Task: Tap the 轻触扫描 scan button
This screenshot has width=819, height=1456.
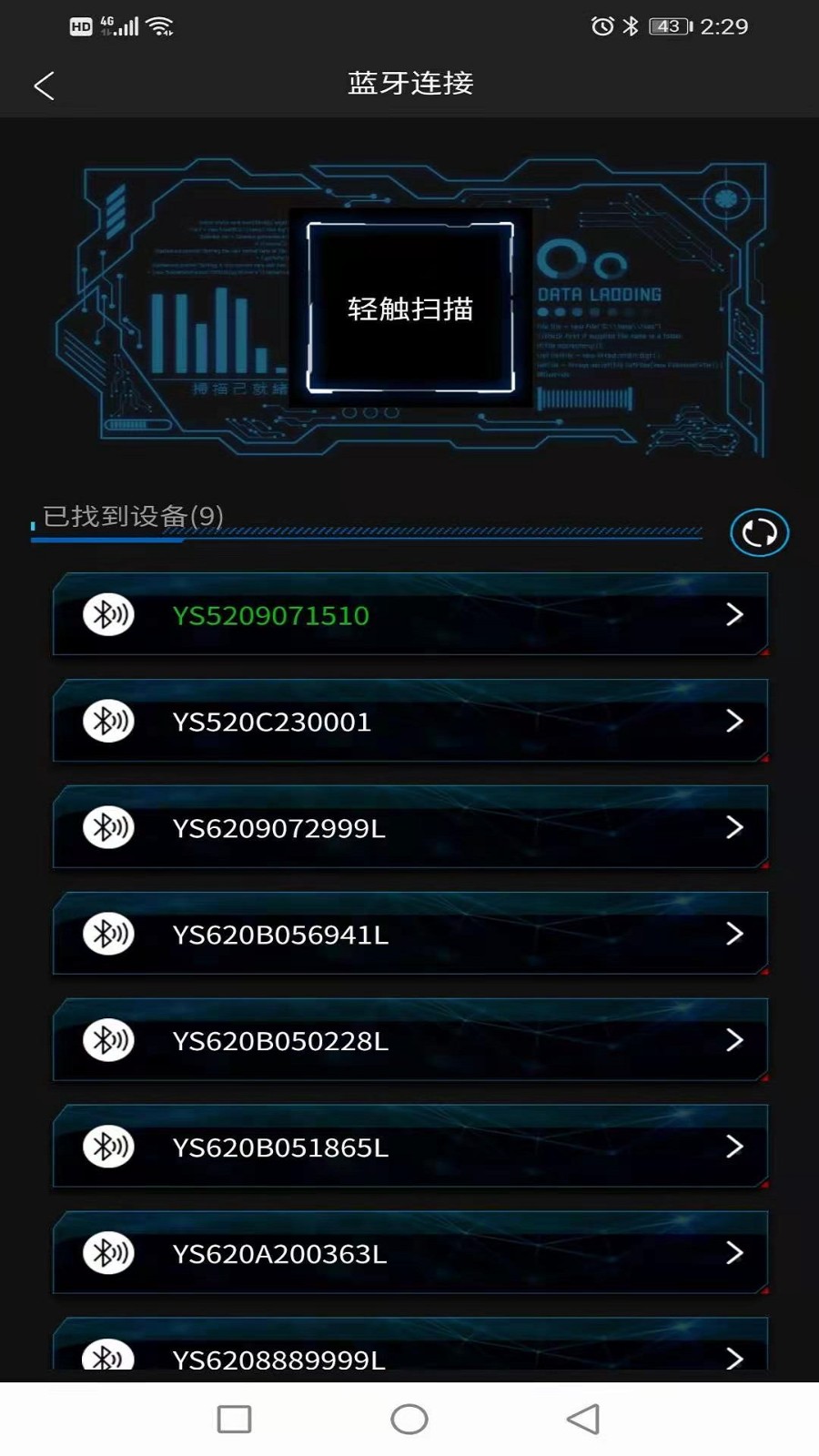Action: tap(410, 308)
